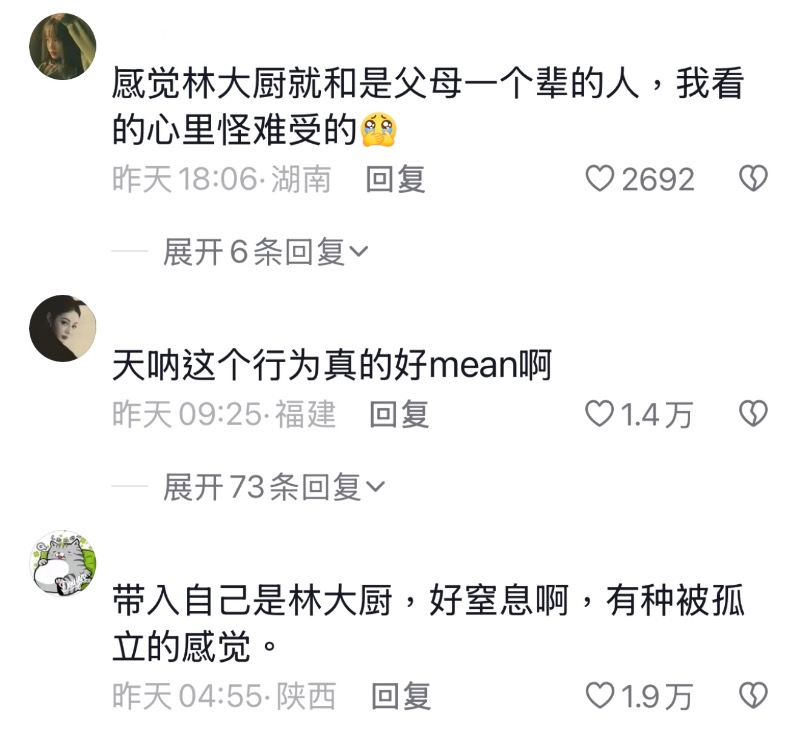Open the avatar of the 湖南 commenter

tap(63, 45)
